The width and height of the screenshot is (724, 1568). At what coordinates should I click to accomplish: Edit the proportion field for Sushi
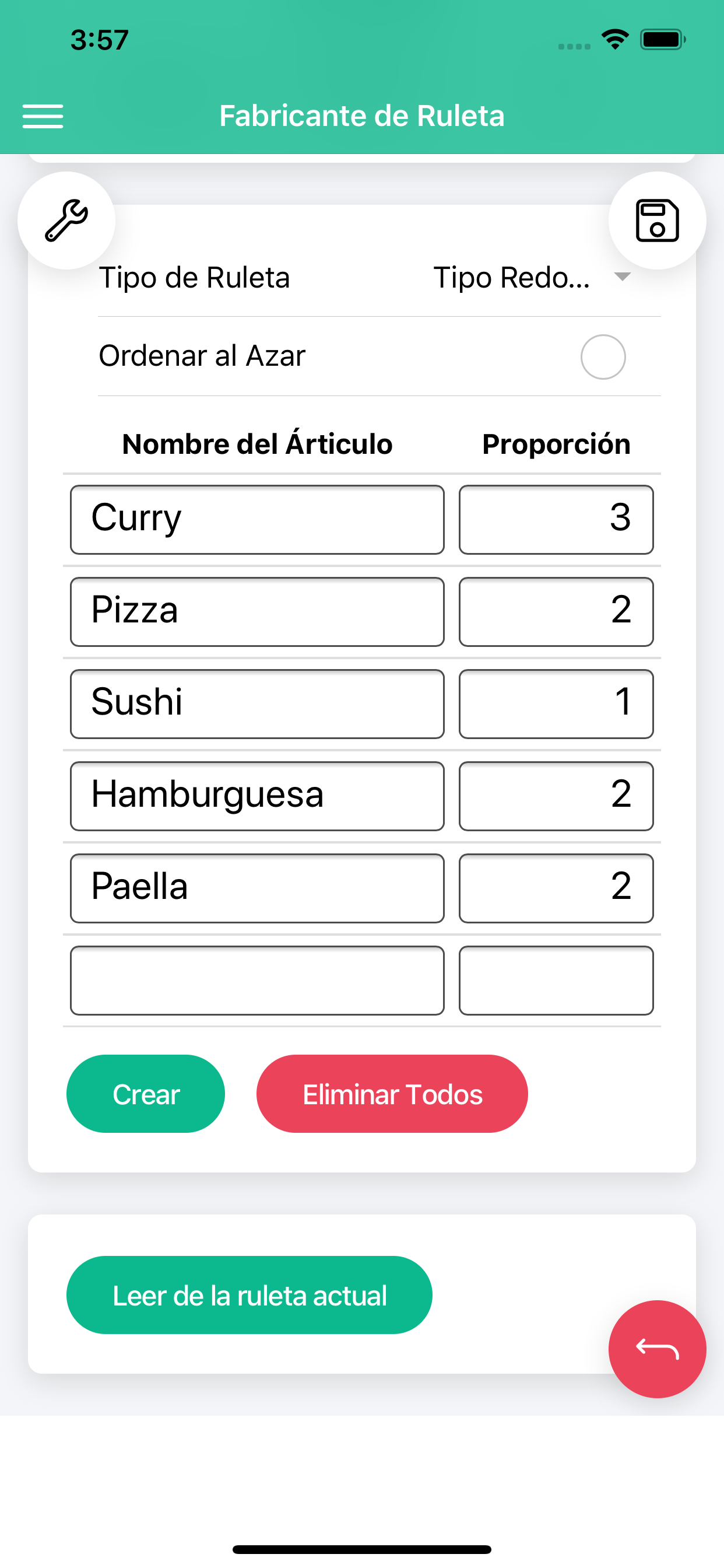click(x=556, y=703)
